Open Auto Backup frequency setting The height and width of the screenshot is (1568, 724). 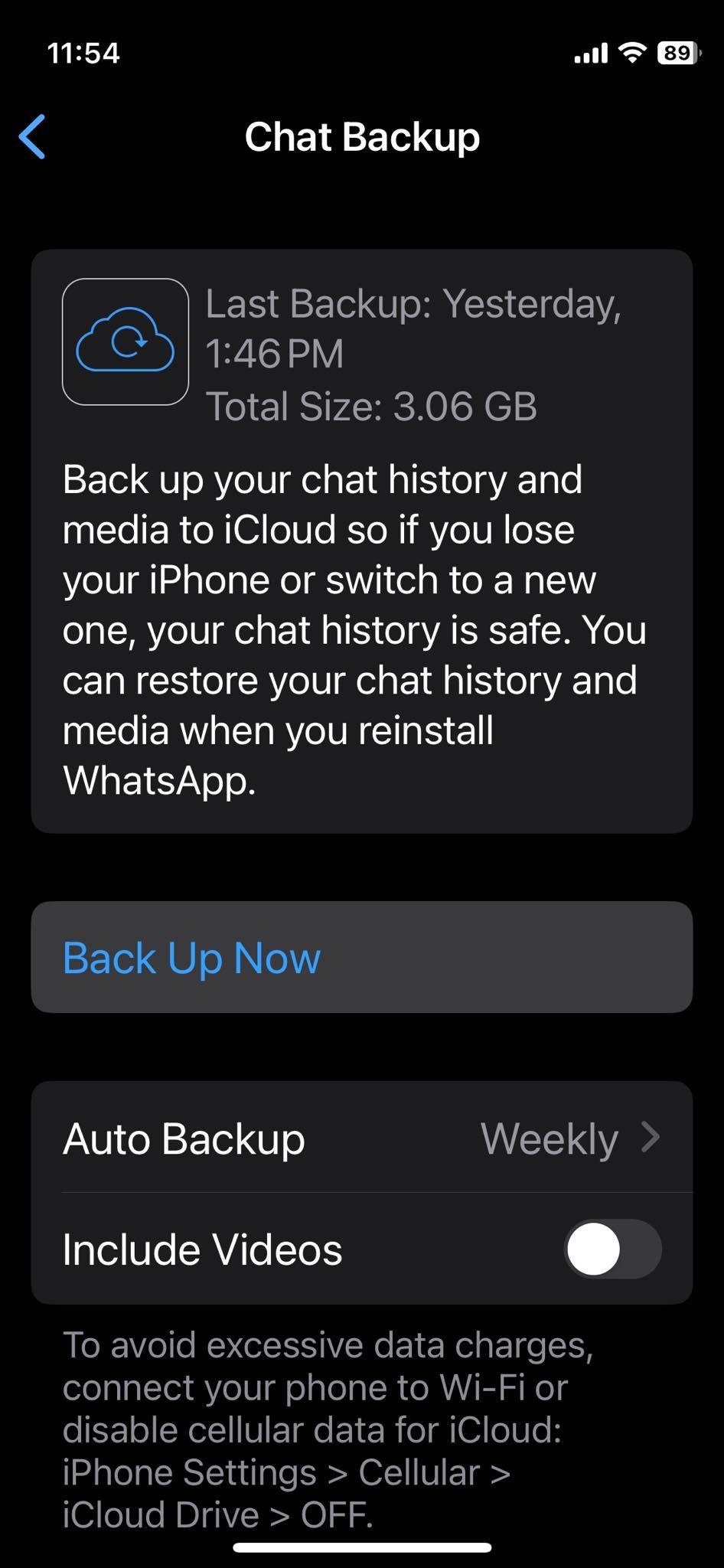click(x=361, y=1138)
